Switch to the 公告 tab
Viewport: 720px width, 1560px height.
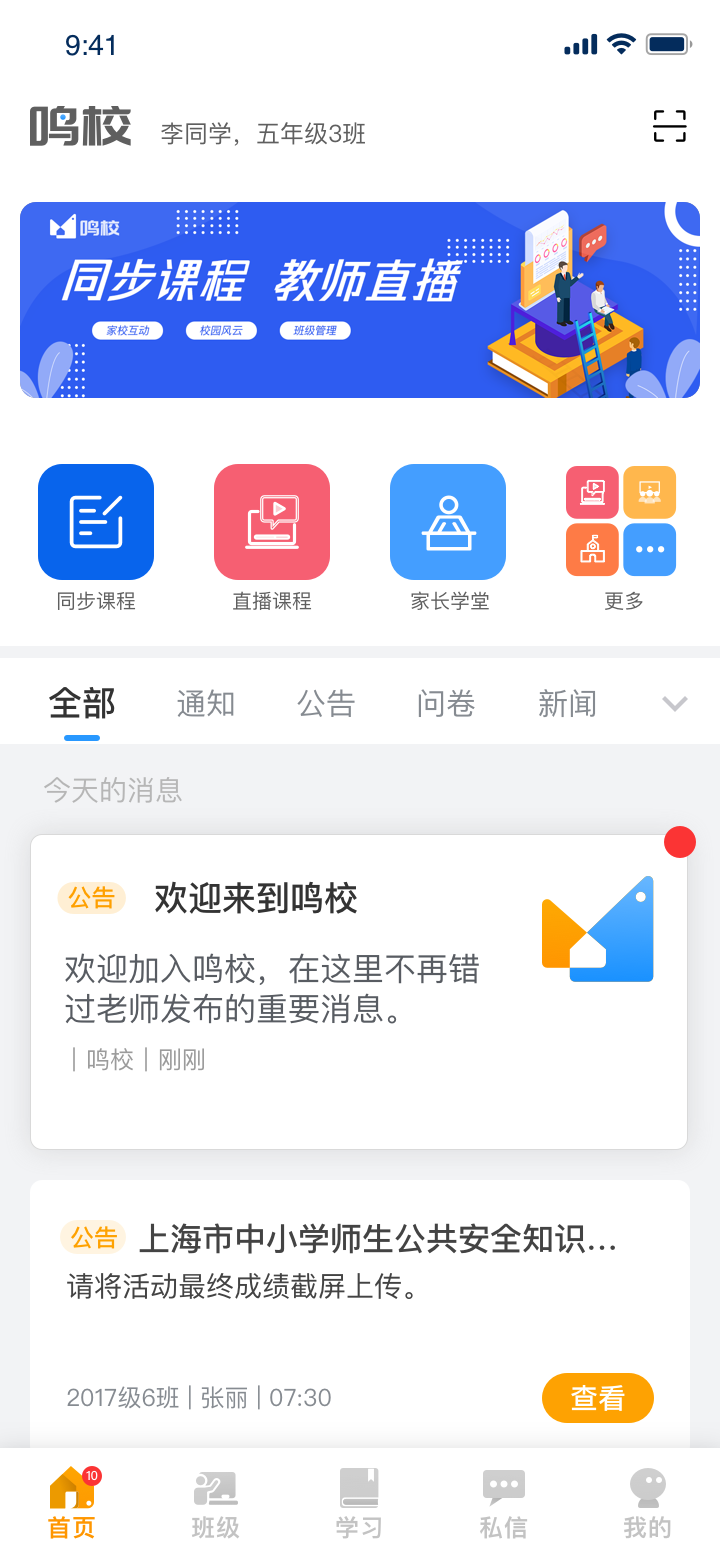[326, 704]
